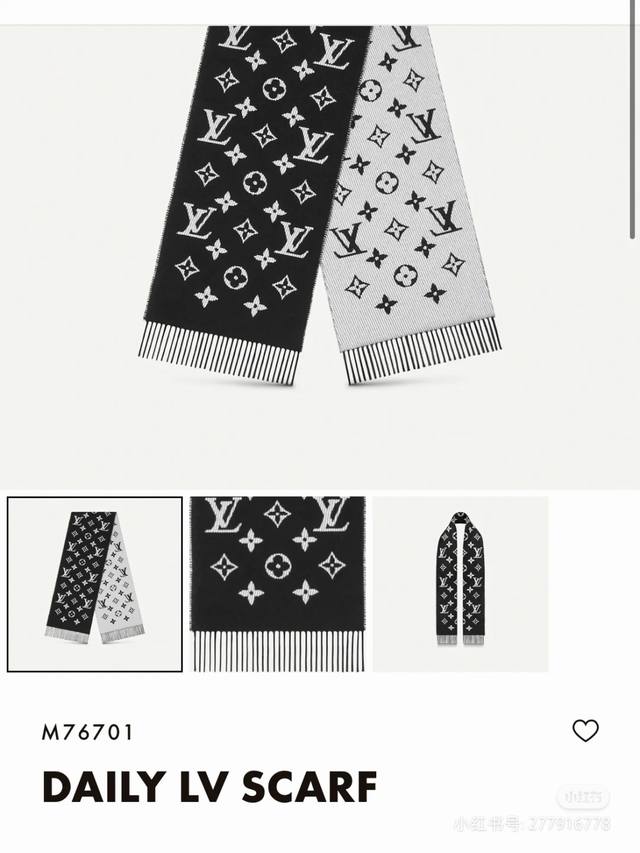Open the full-length hanging scarf thumbnail
Image resolution: width=640 pixels, height=853 pixels.
(460, 584)
